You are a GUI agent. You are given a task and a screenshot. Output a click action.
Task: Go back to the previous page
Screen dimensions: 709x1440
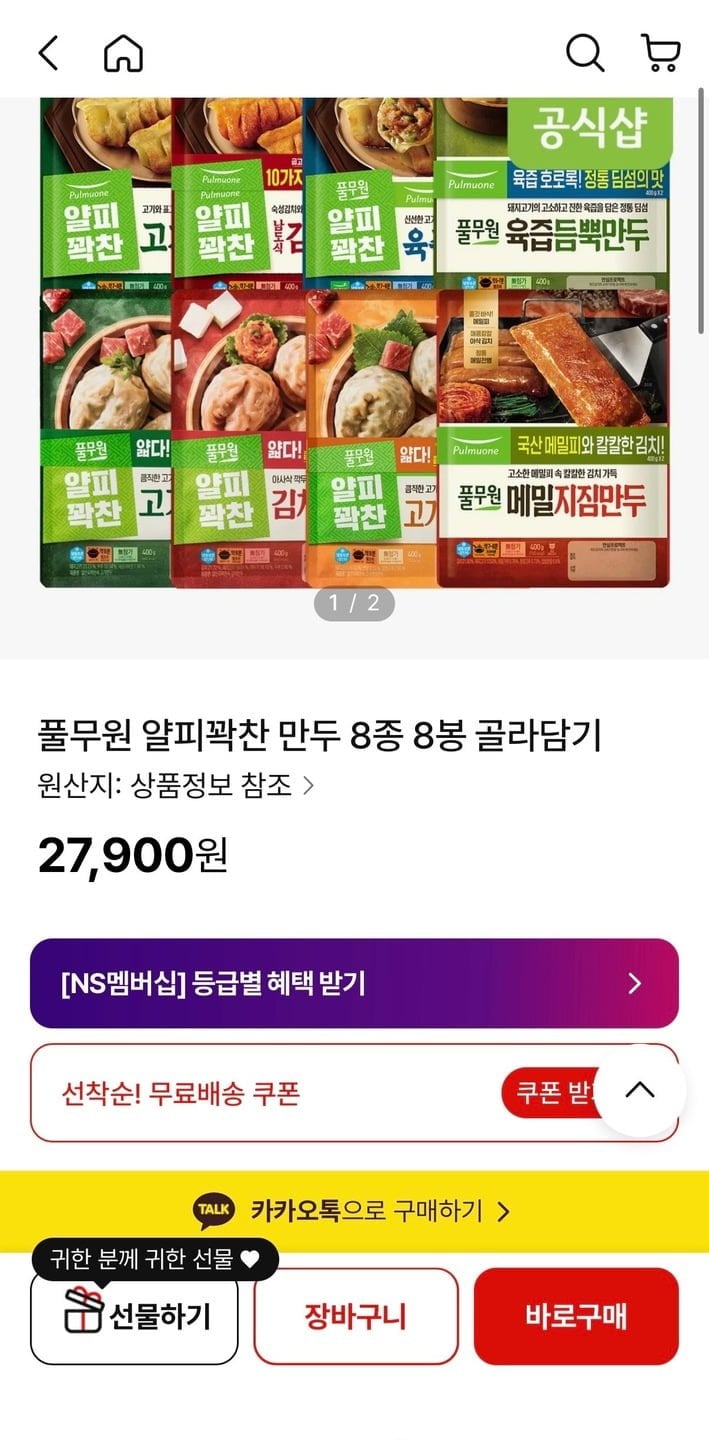tap(48, 53)
